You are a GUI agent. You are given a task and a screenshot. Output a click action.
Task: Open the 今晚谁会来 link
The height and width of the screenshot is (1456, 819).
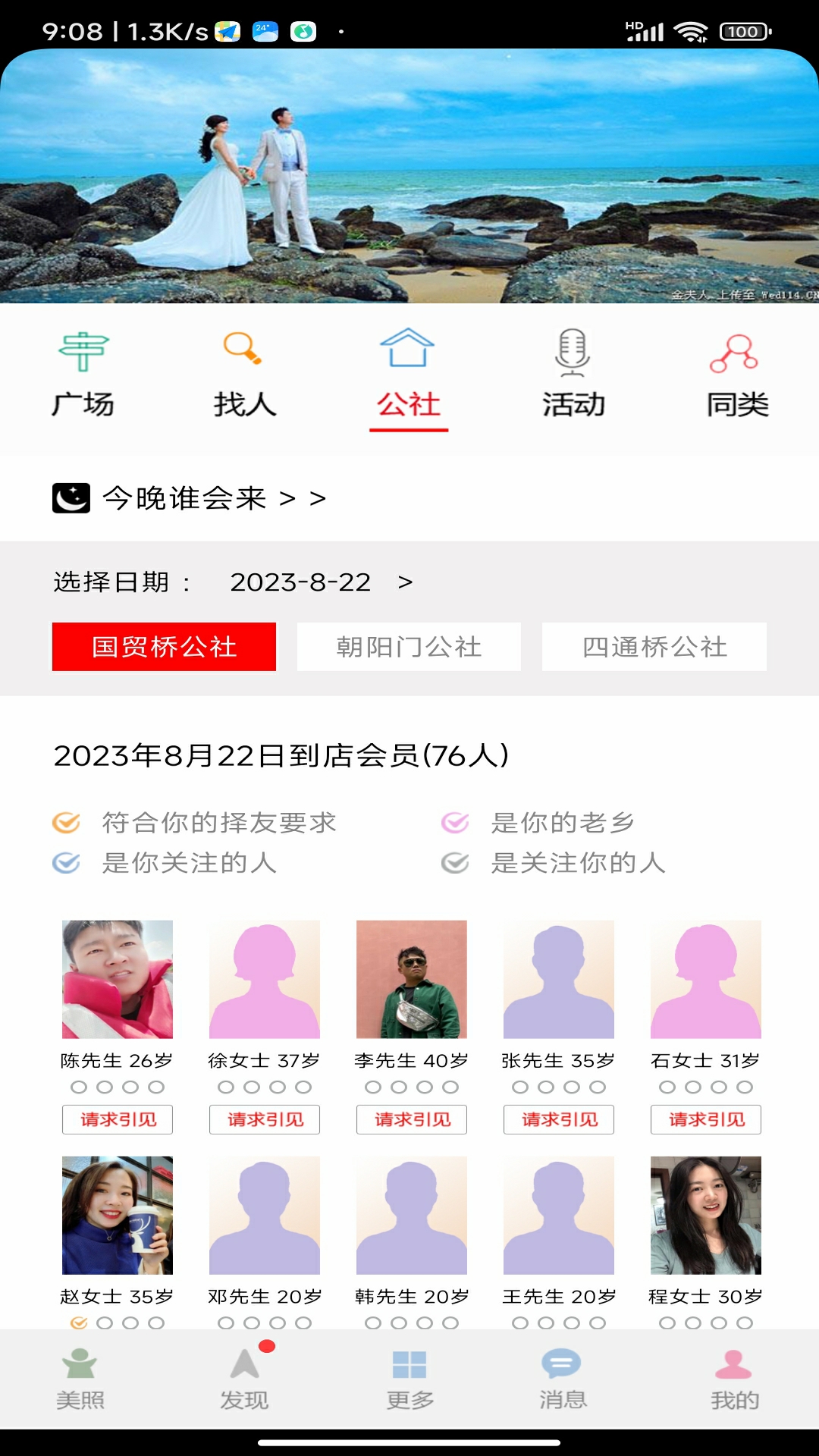click(190, 498)
